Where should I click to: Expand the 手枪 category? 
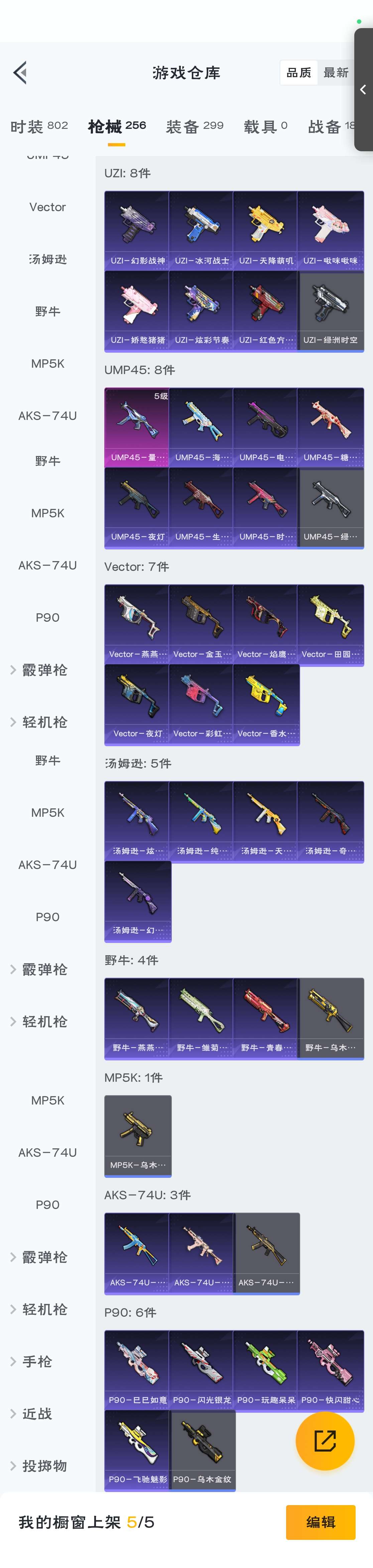(x=36, y=1361)
